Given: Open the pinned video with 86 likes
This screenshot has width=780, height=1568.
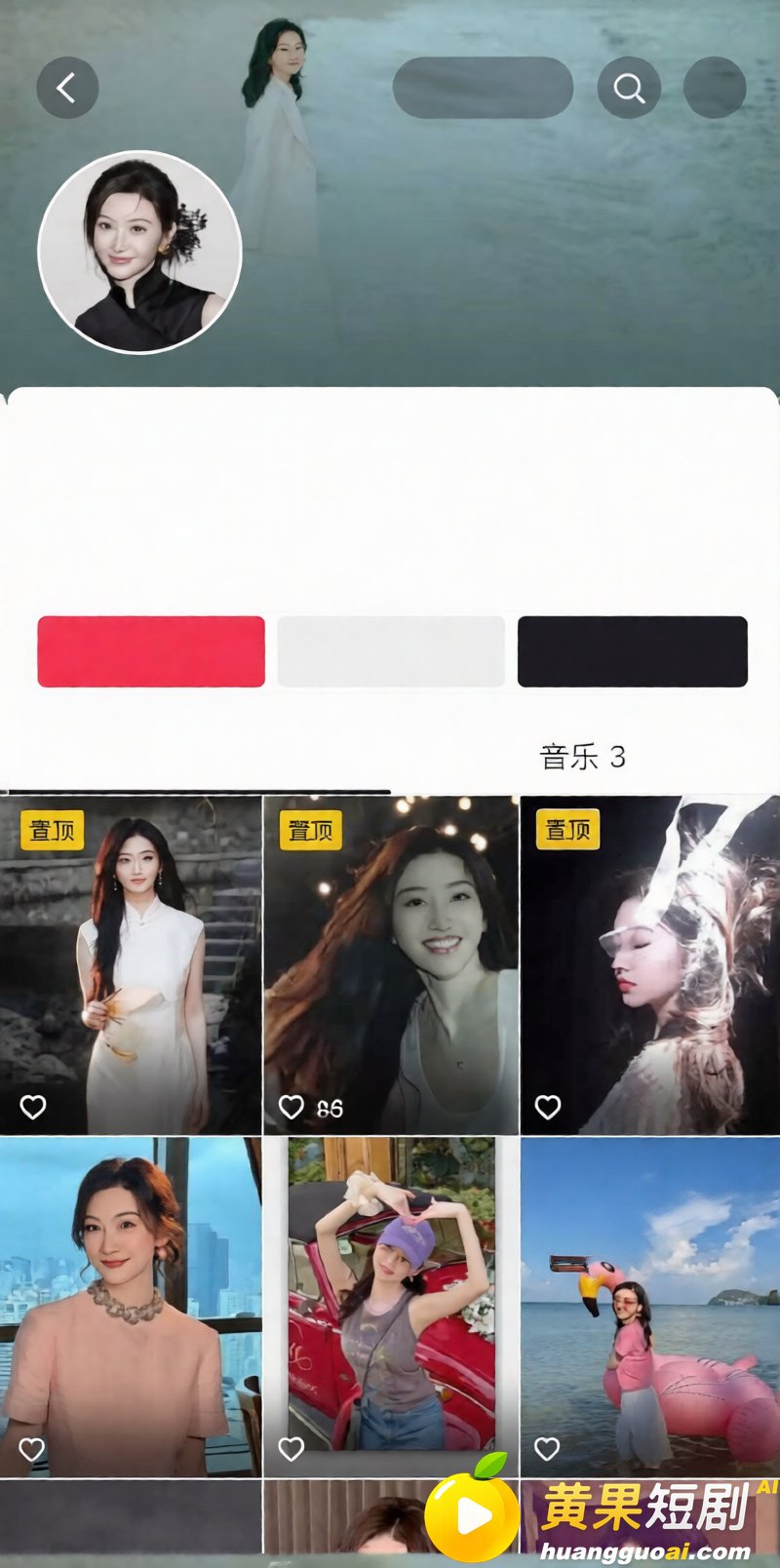Looking at the screenshot, I should pyautogui.click(x=391, y=964).
